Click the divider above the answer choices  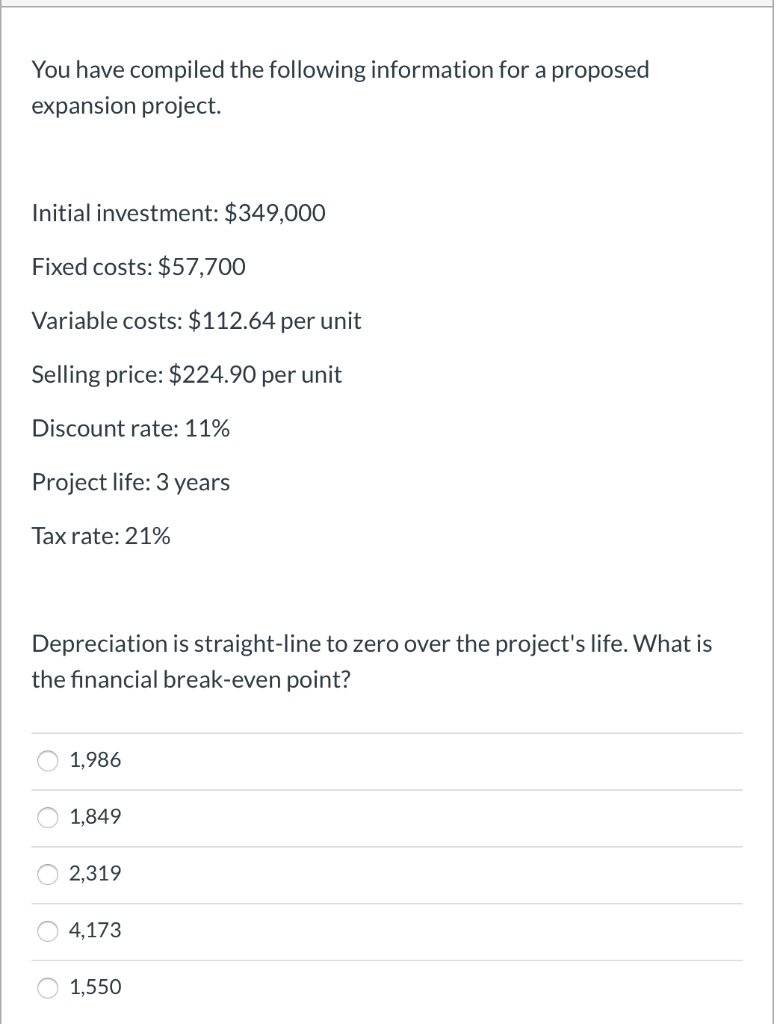click(388, 732)
